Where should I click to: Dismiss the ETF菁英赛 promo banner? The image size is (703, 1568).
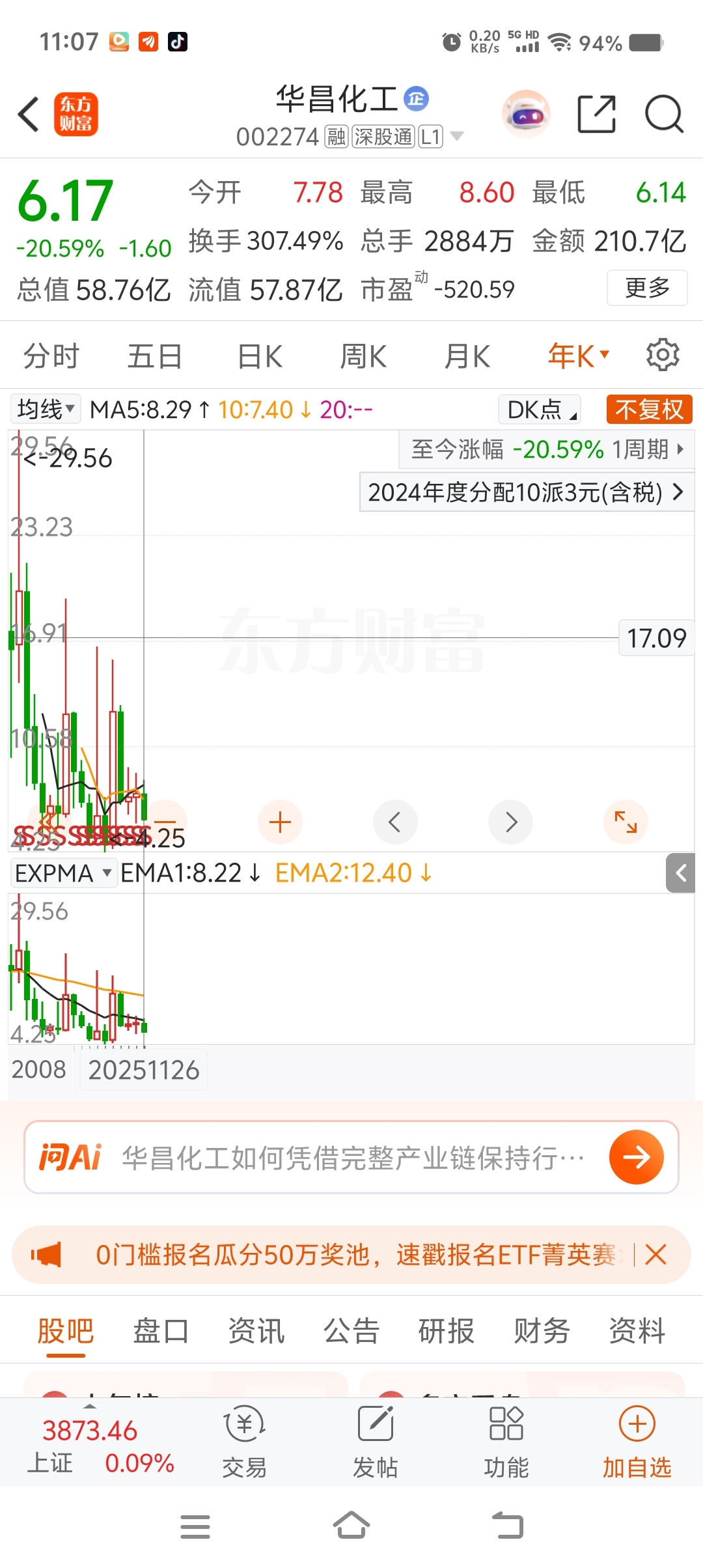[656, 1254]
